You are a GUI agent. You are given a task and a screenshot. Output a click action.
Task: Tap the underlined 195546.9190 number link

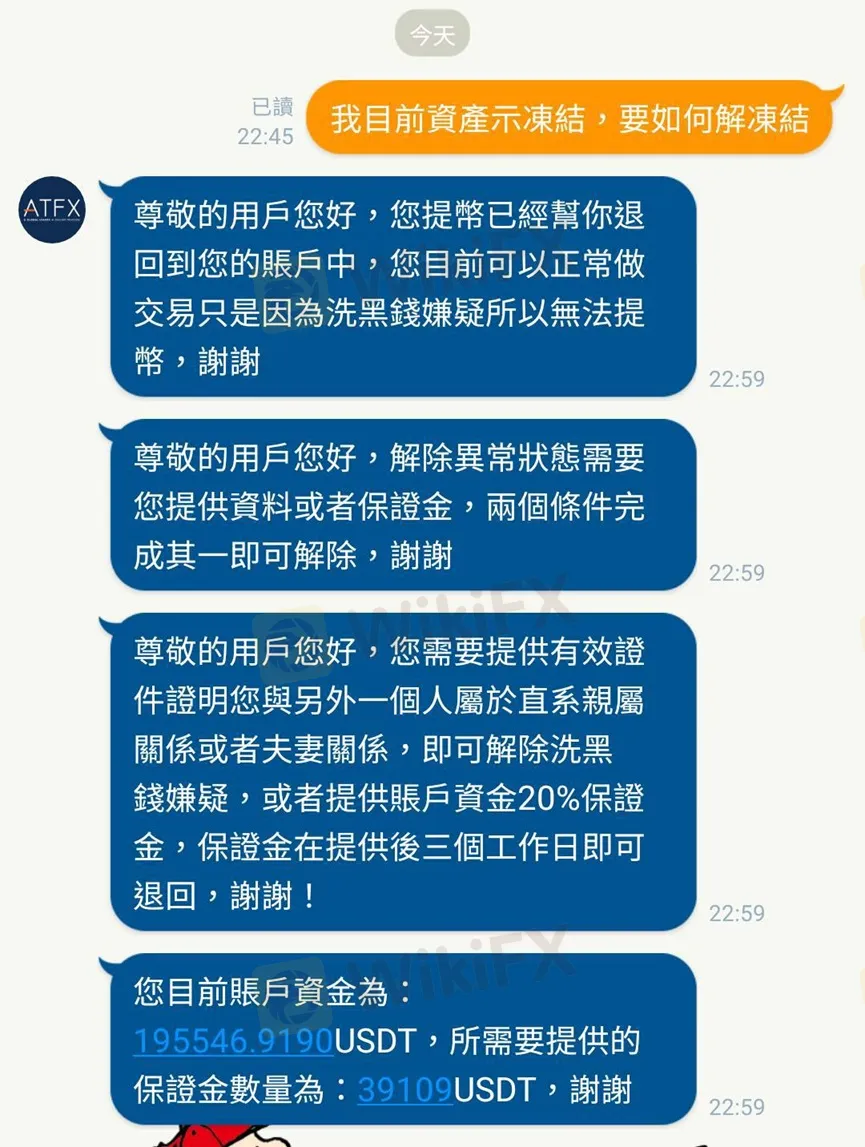(233, 1041)
